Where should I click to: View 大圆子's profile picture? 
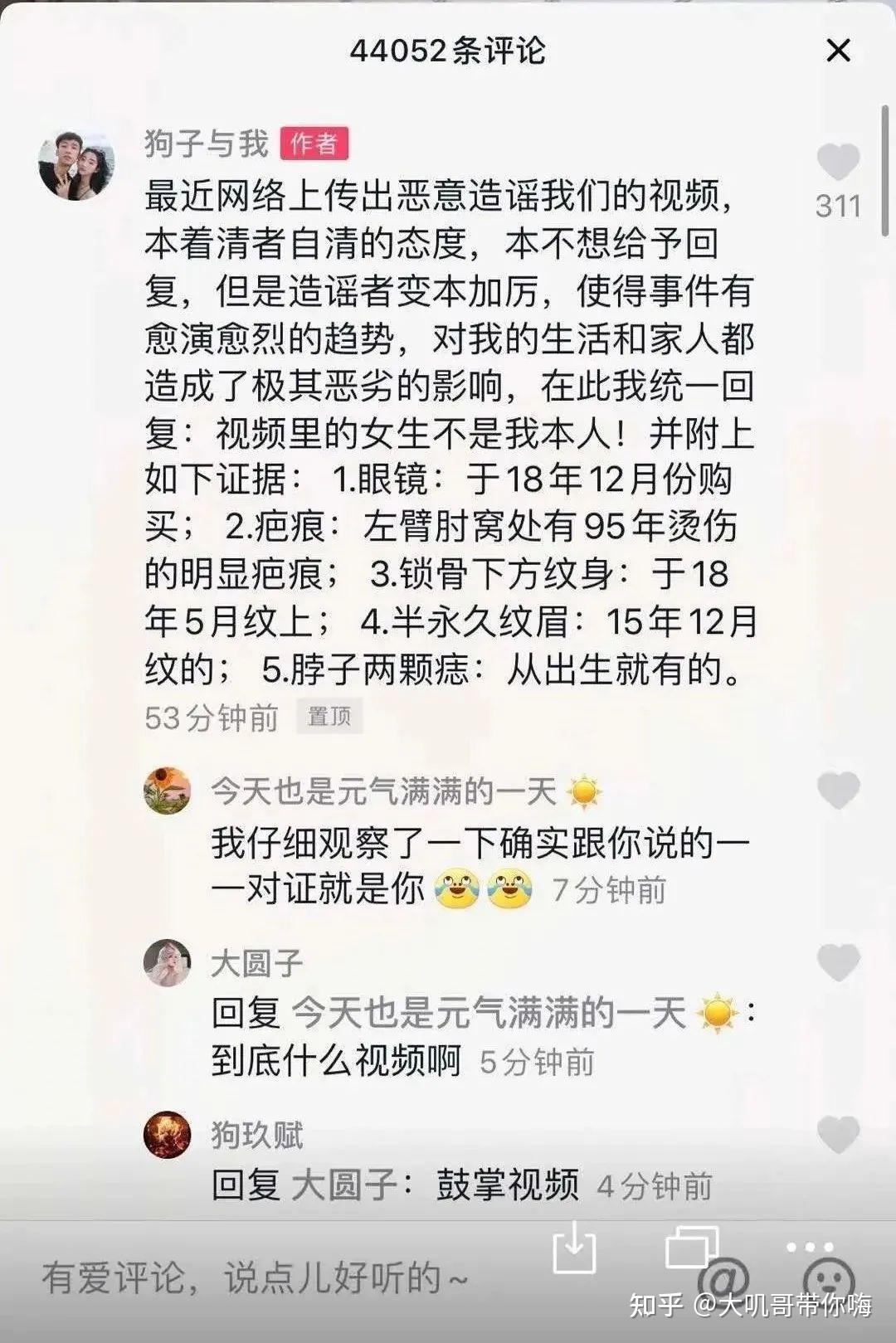167,962
